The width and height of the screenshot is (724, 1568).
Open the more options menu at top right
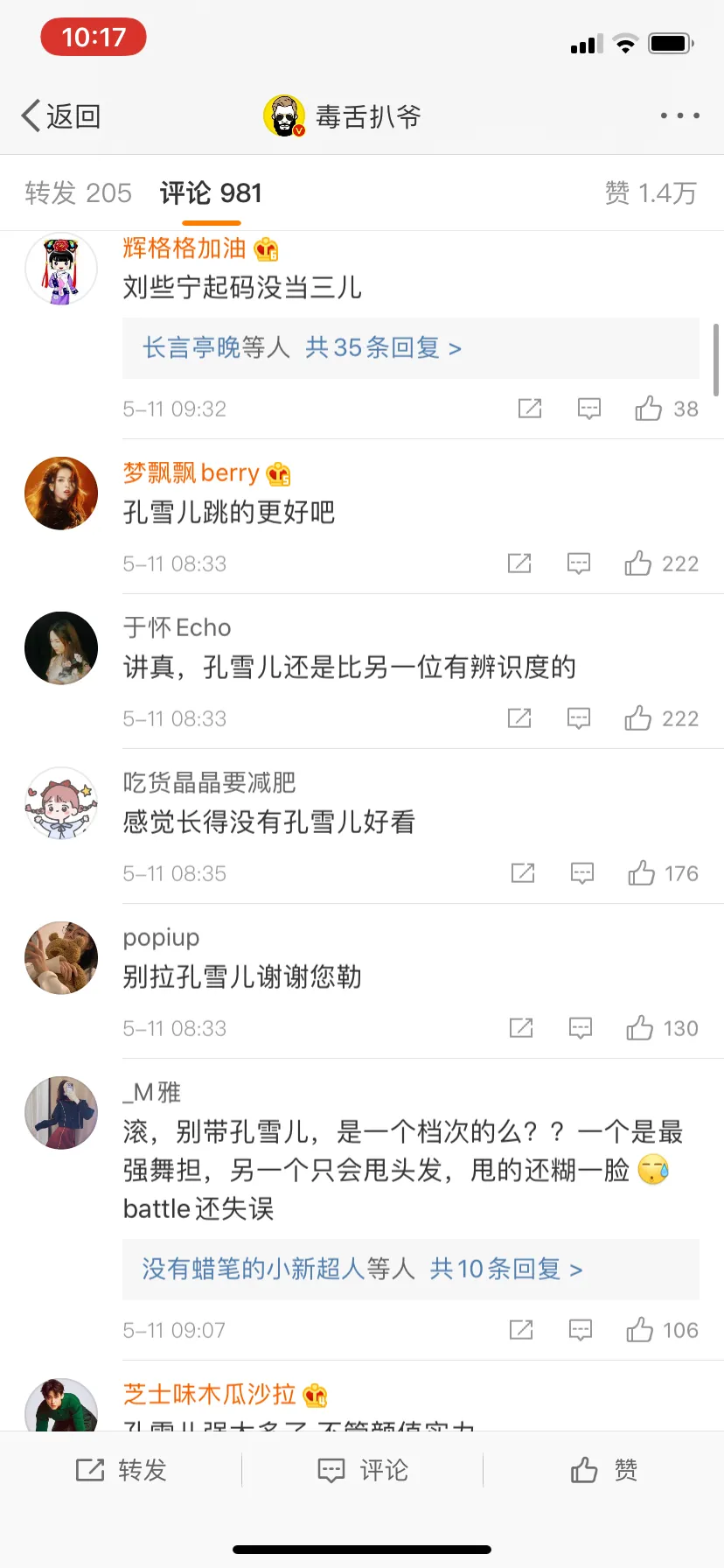pyautogui.click(x=680, y=115)
